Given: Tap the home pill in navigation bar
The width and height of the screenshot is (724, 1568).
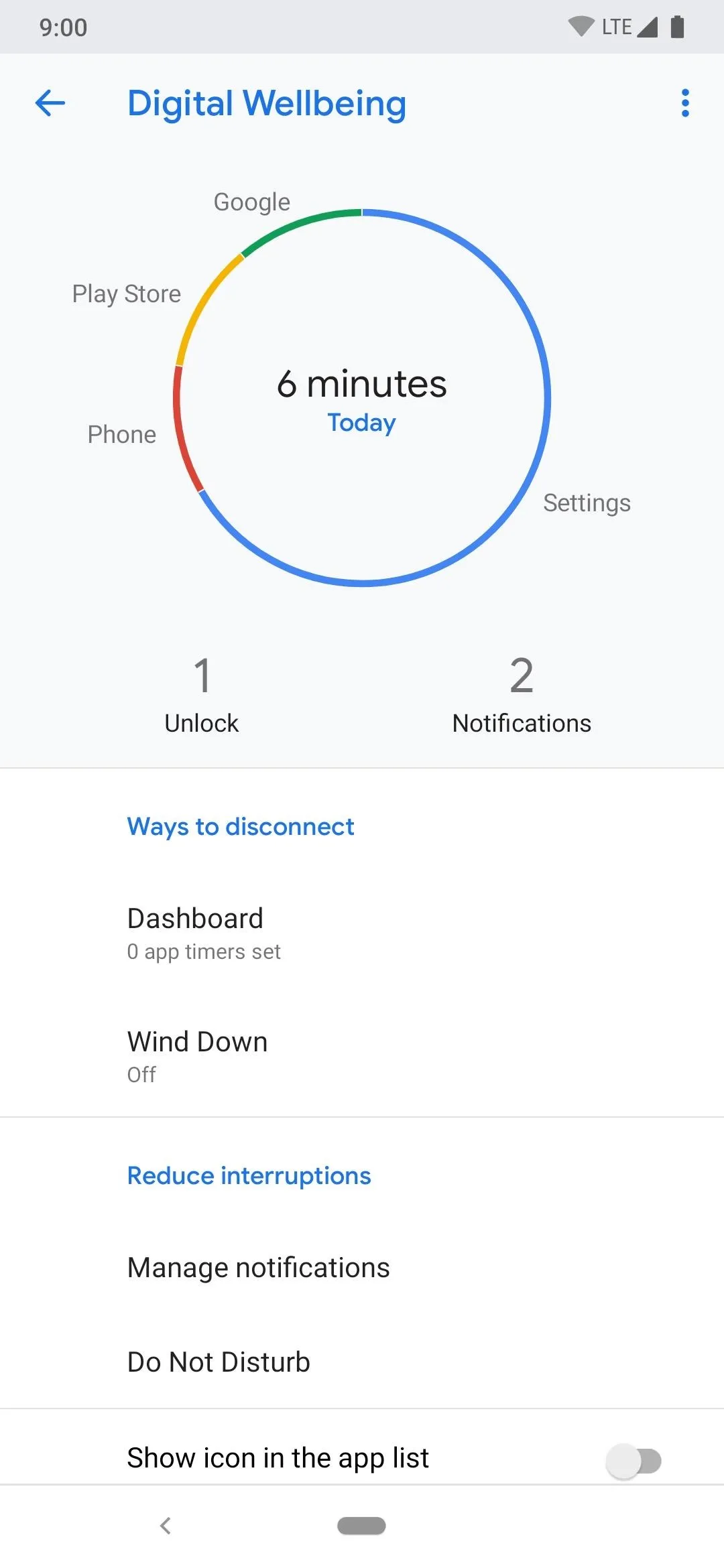Looking at the screenshot, I should pyautogui.click(x=361, y=1526).
